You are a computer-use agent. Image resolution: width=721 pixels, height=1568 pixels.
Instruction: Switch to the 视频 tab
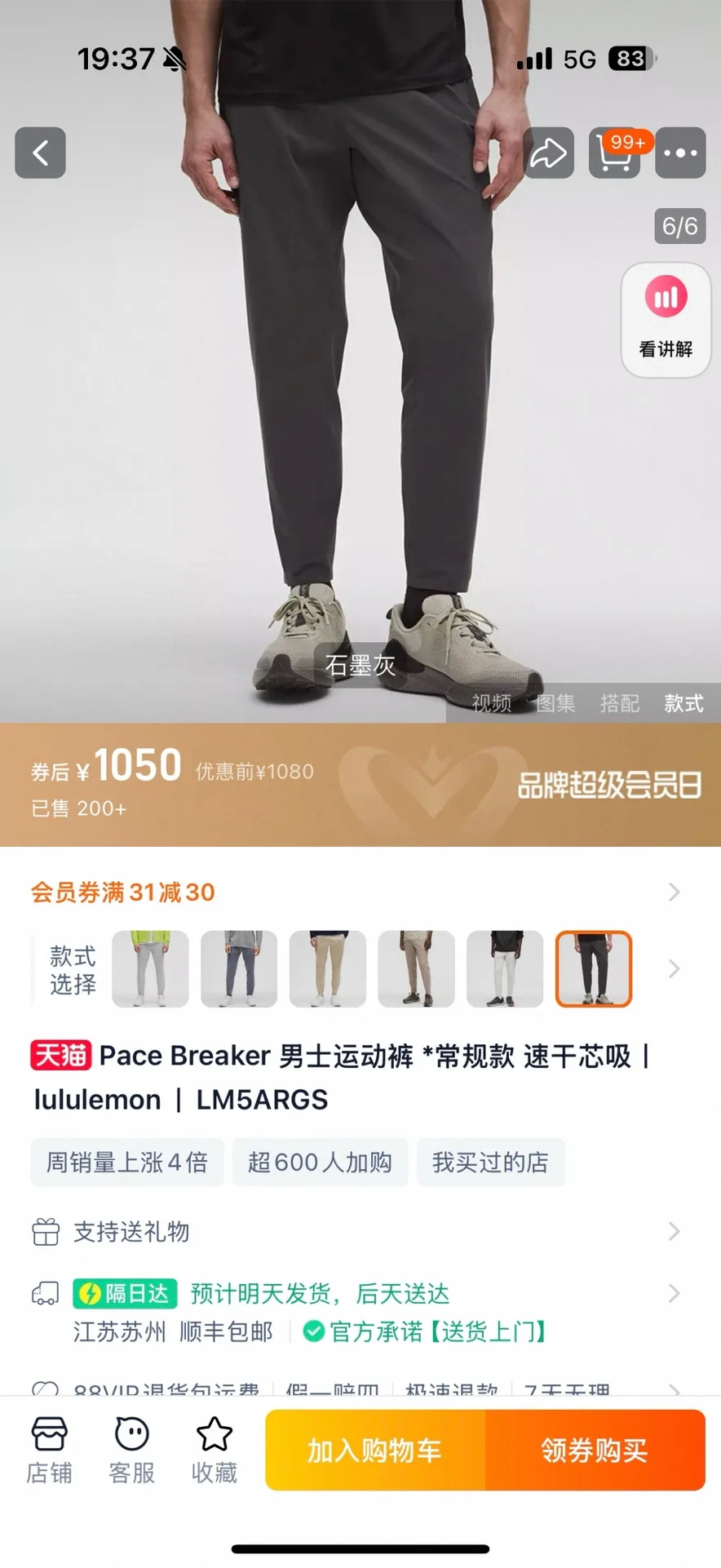click(492, 703)
